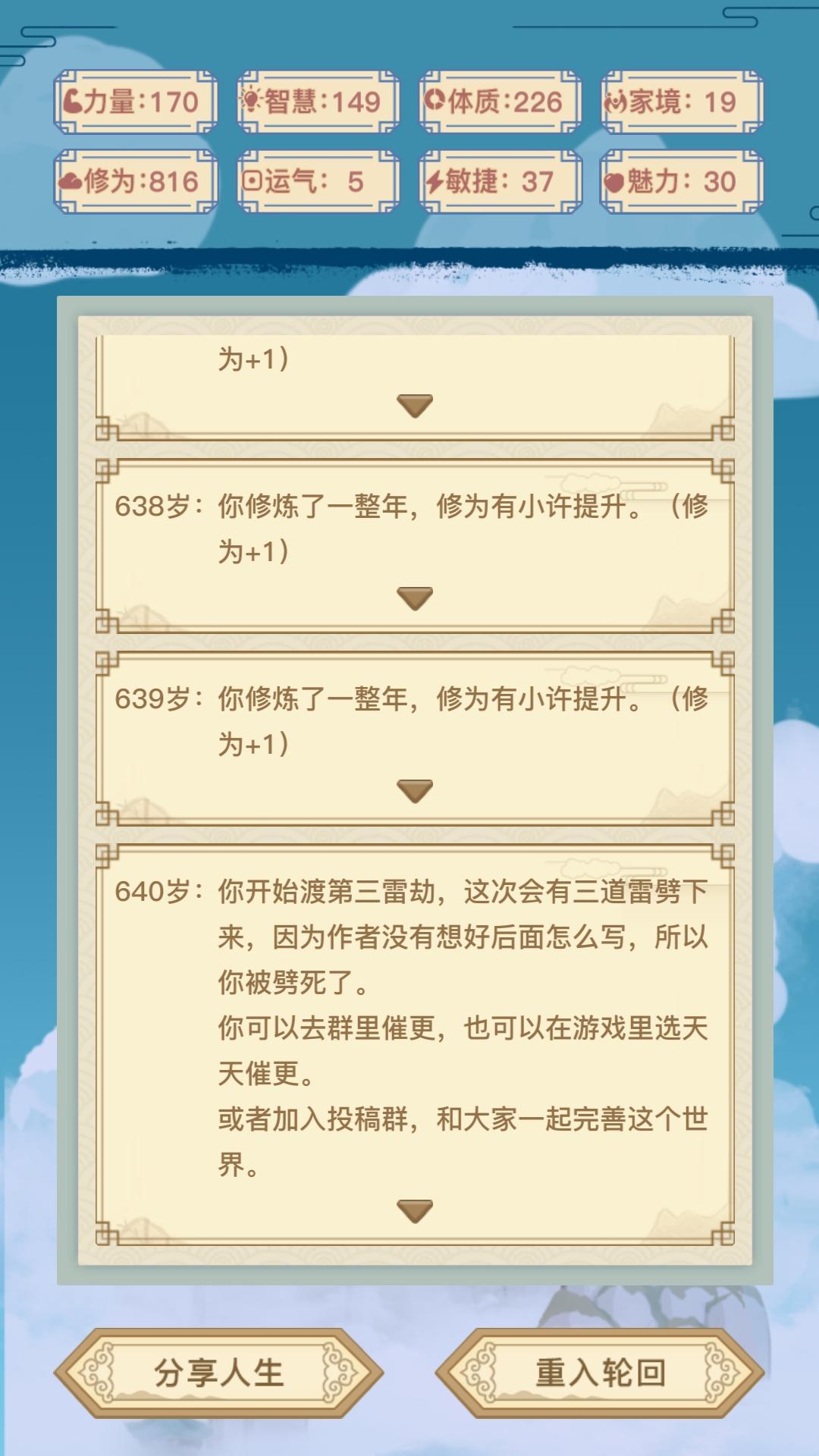Image resolution: width=819 pixels, height=1456 pixels.
Task: Expand the 639岁 event entry arrow
Action: [x=415, y=790]
